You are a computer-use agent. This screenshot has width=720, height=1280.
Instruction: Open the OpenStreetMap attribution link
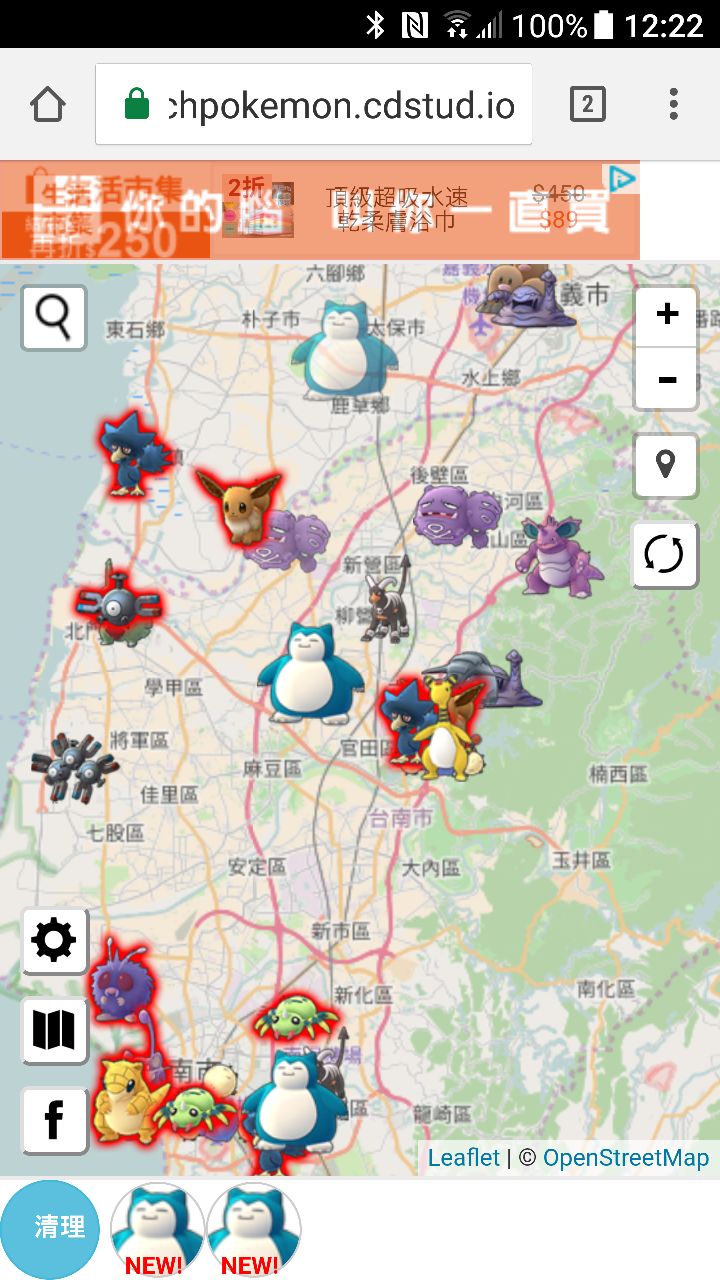coord(626,1158)
